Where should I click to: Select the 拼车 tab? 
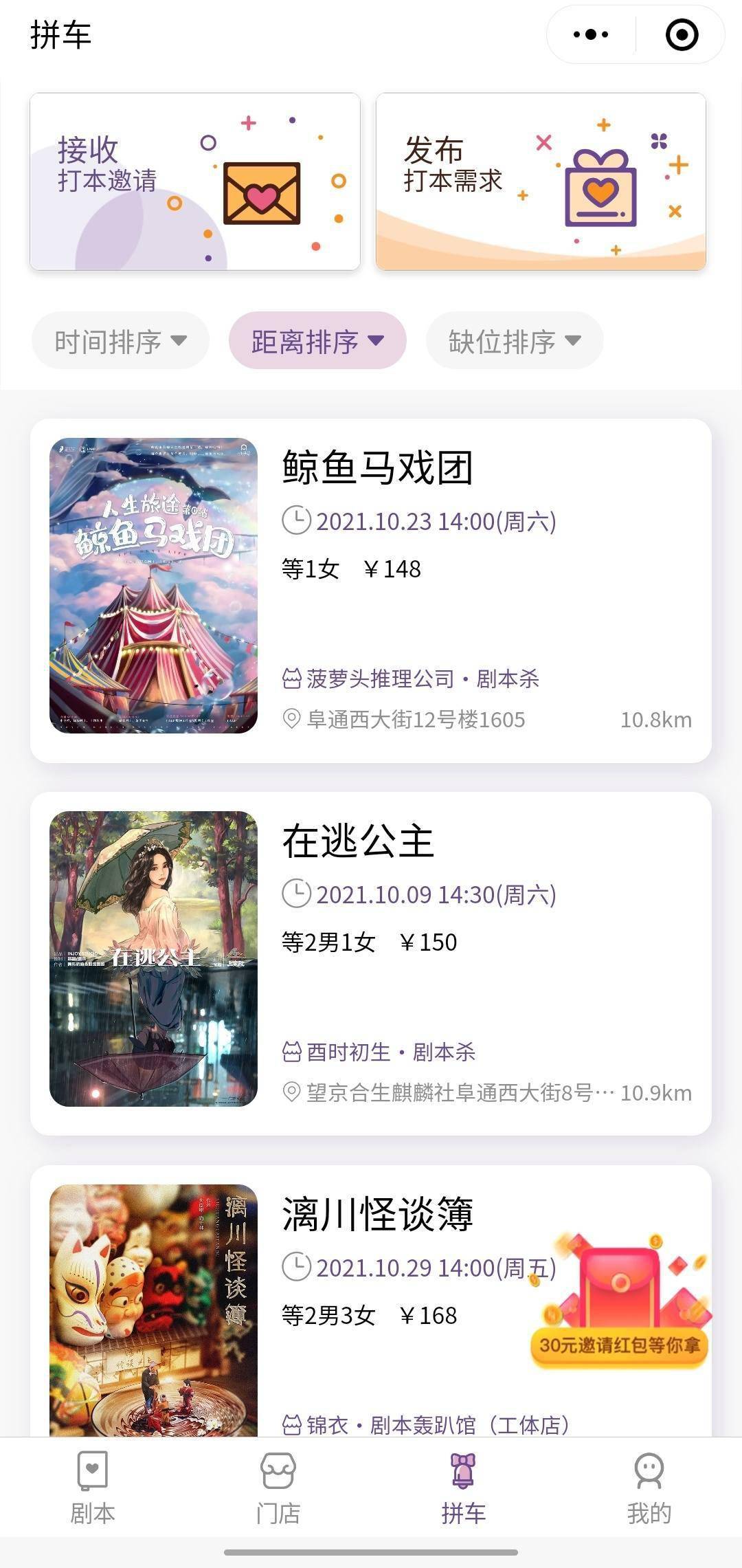coord(464,1486)
